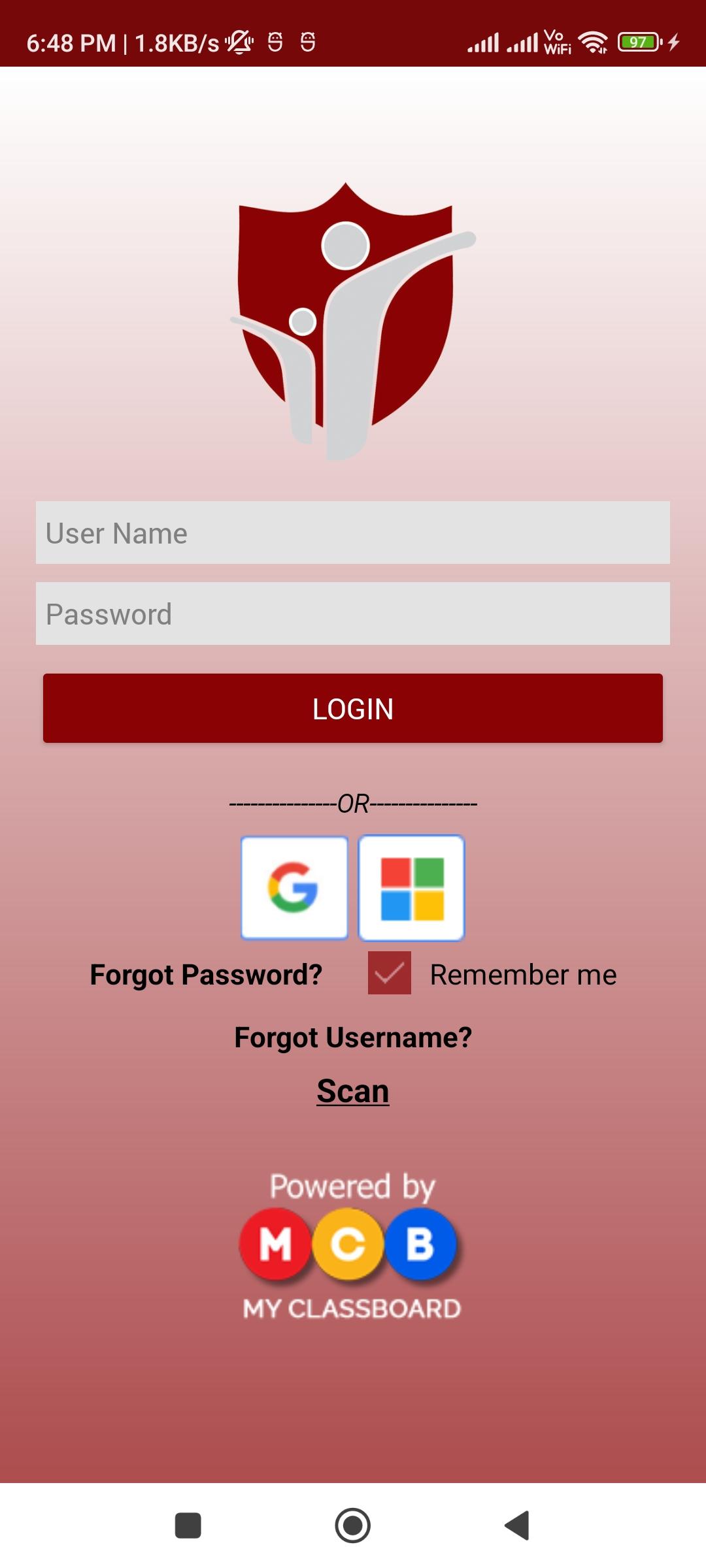The width and height of the screenshot is (706, 1568).
Task: Go back using system back button
Action: click(517, 1526)
